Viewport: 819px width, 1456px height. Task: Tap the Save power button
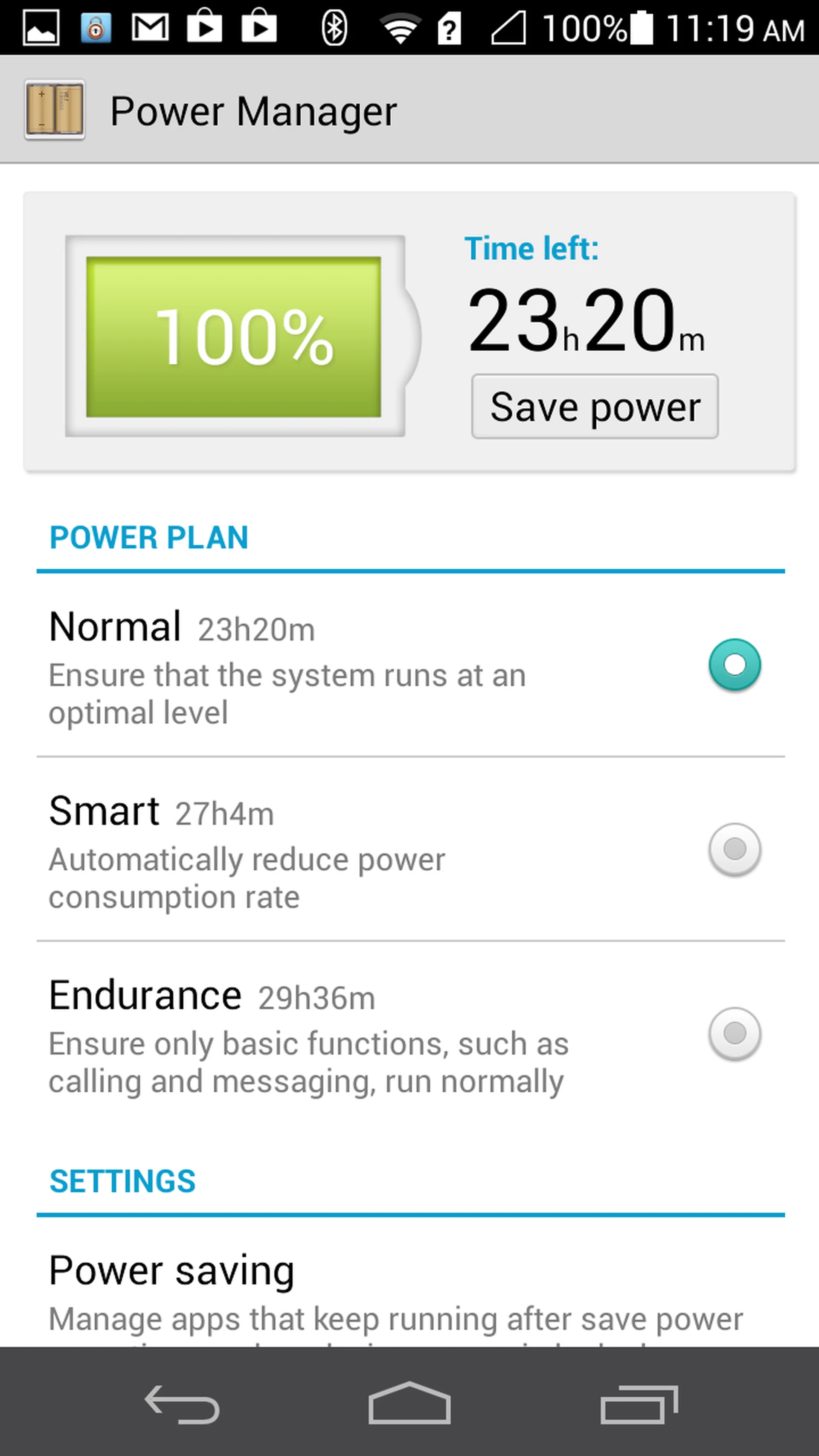pyautogui.click(x=595, y=406)
